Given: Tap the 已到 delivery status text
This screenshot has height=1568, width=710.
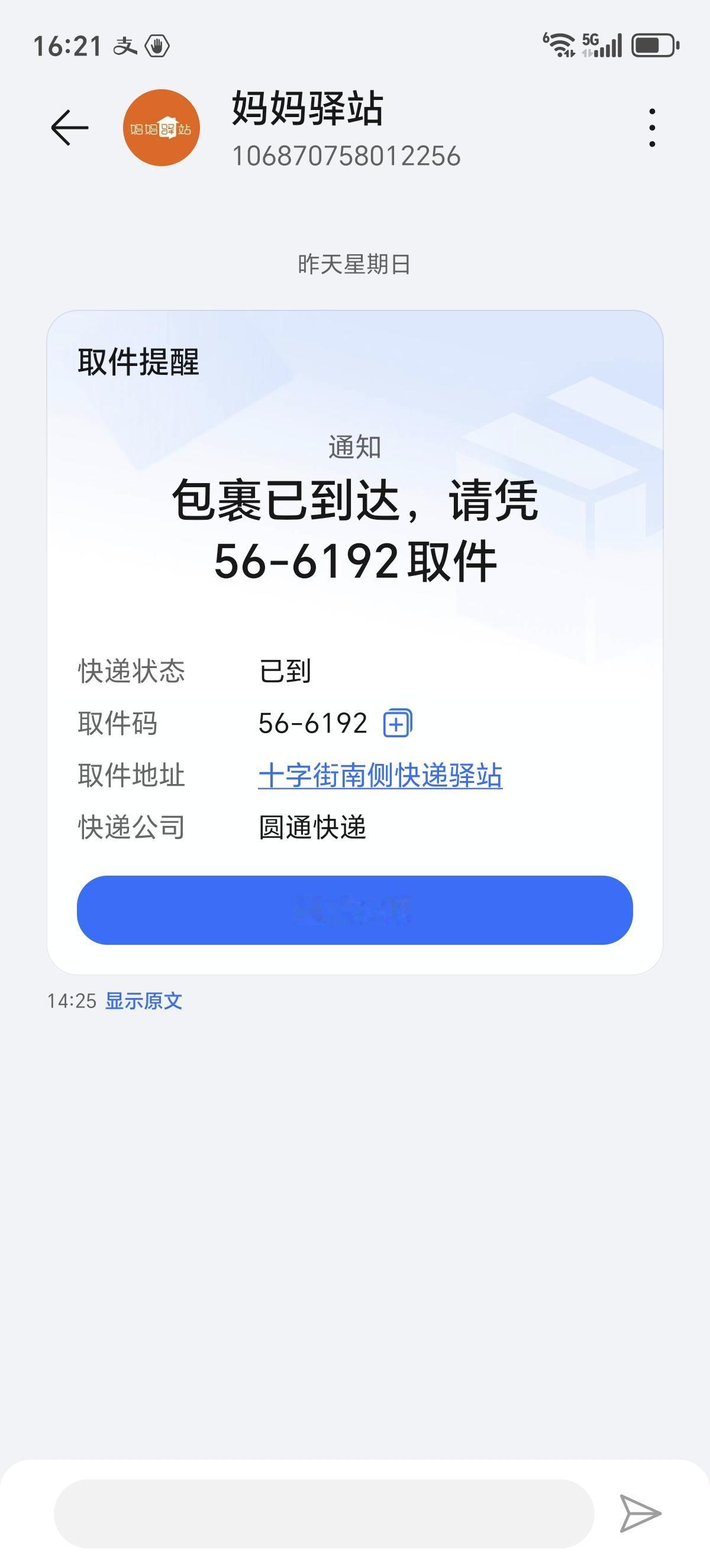Looking at the screenshot, I should 284,672.
